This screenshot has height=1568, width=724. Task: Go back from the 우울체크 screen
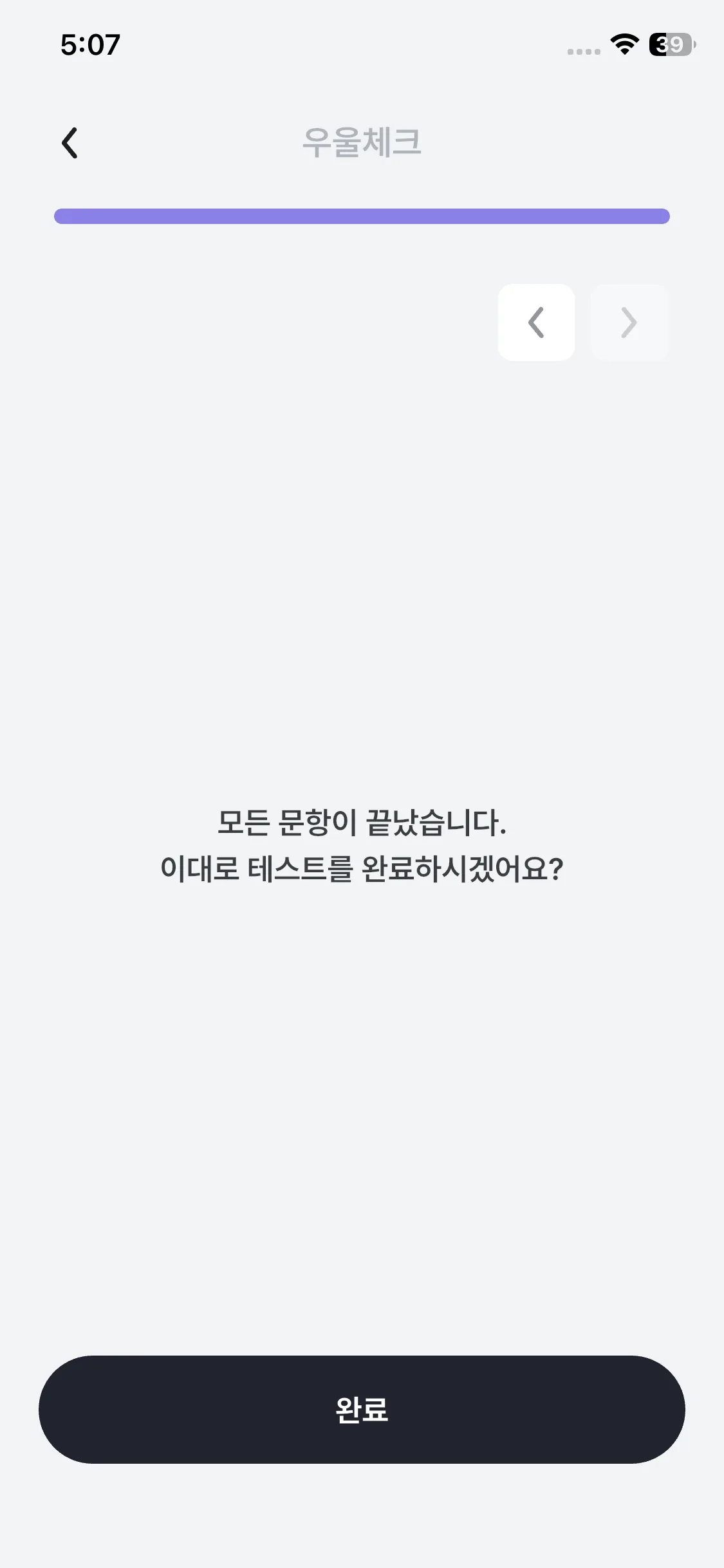[x=70, y=142]
